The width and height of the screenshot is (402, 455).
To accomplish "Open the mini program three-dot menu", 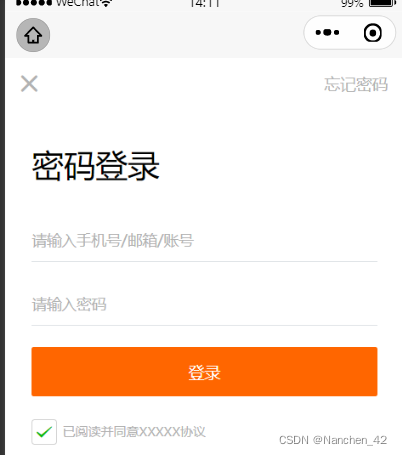I will pyautogui.click(x=327, y=32).
